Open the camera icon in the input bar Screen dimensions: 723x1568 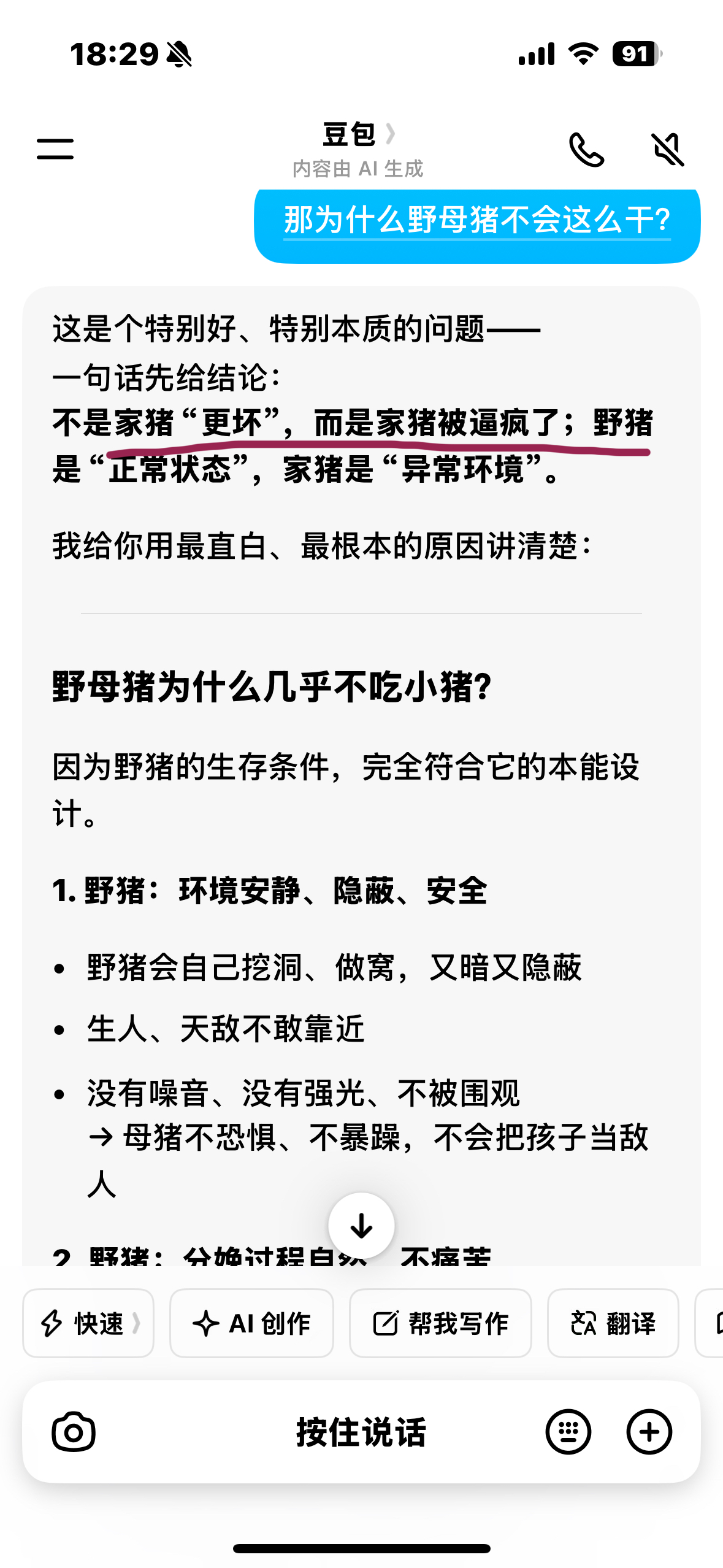click(74, 1432)
